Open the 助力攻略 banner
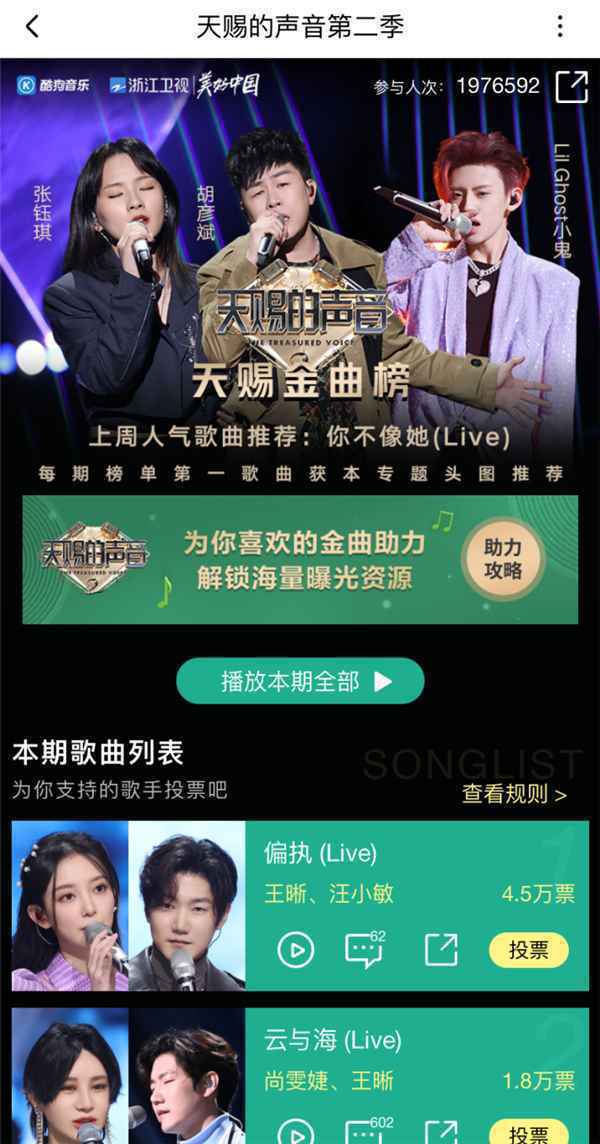The height and width of the screenshot is (1144, 600). tap(503, 560)
